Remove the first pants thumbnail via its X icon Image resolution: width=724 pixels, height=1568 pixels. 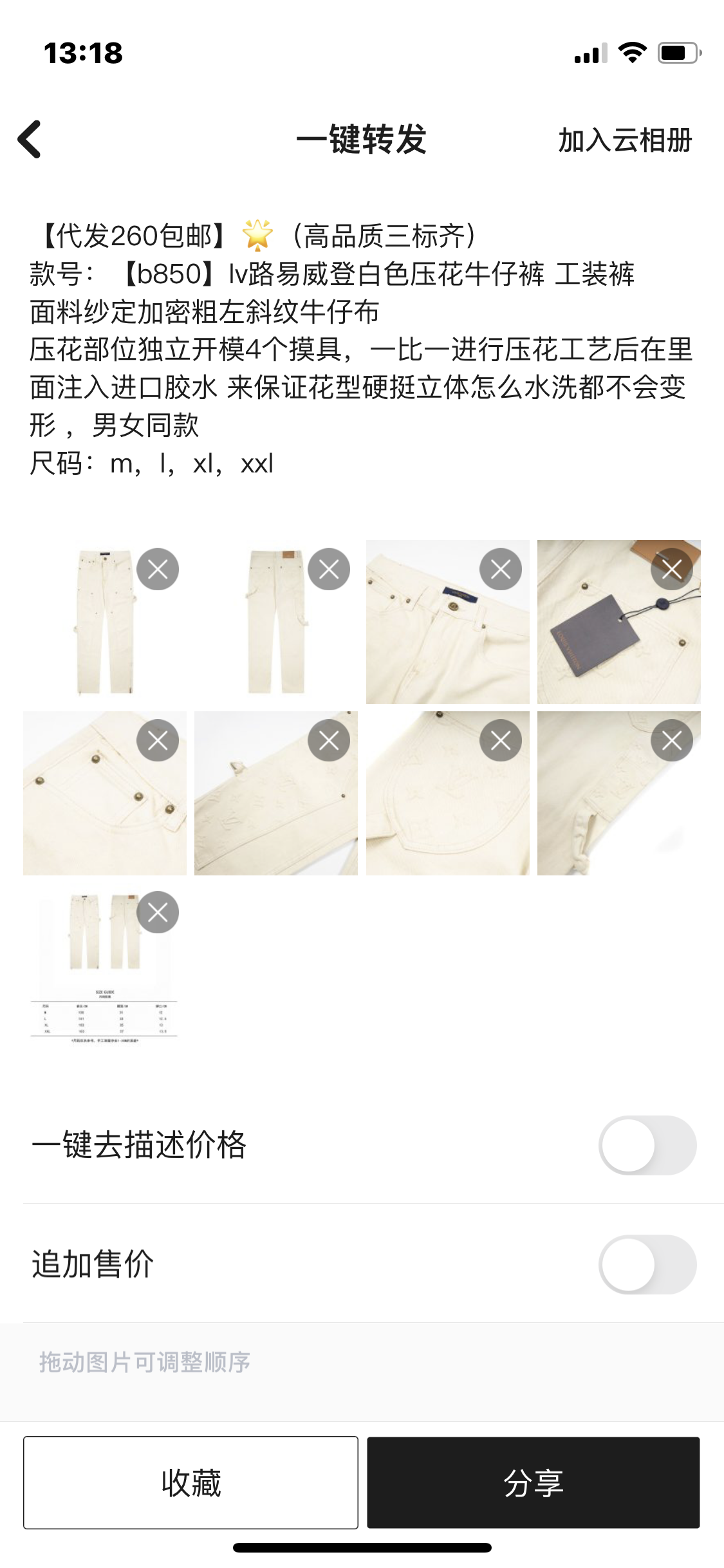click(158, 569)
